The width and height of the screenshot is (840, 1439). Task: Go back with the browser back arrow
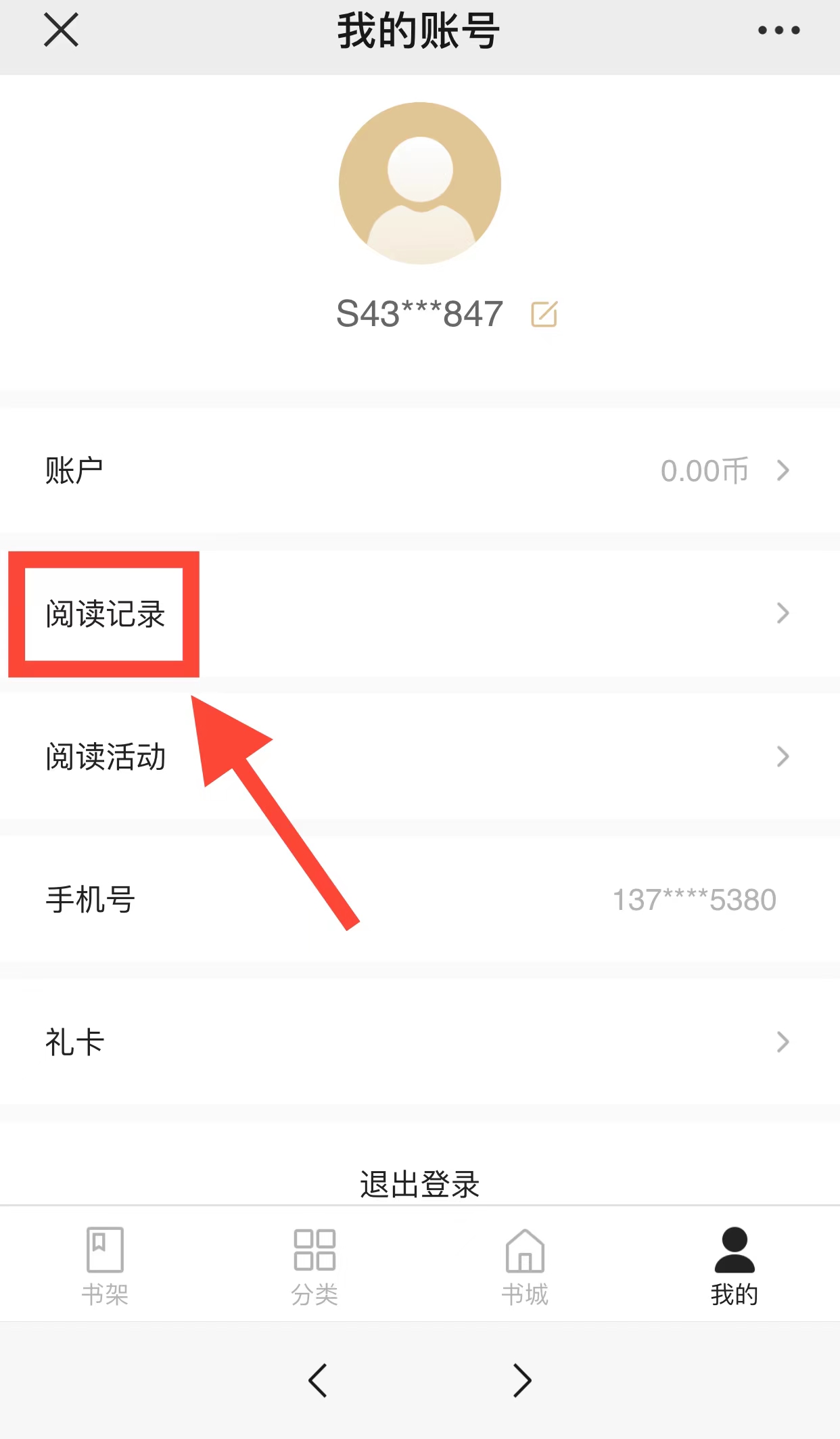pyautogui.click(x=317, y=1380)
